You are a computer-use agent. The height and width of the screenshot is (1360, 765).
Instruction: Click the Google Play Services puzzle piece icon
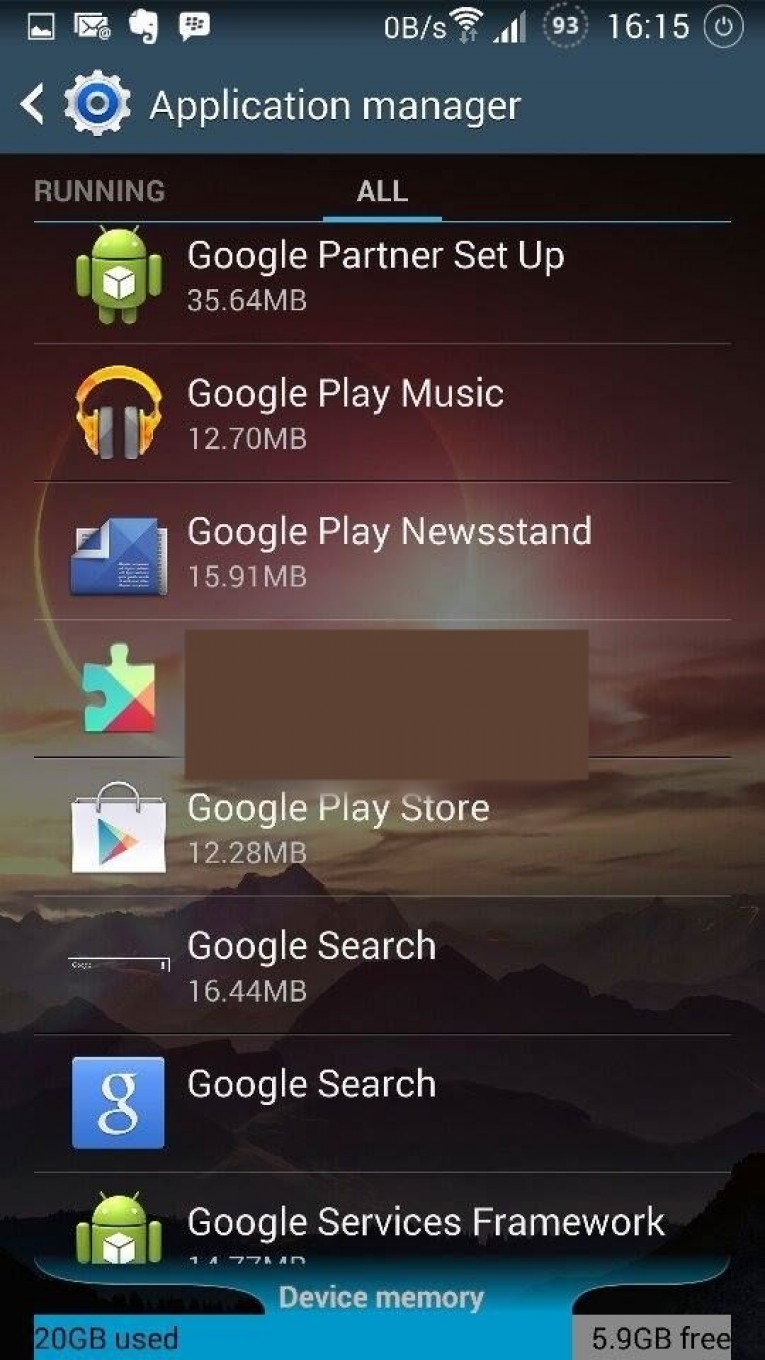117,691
